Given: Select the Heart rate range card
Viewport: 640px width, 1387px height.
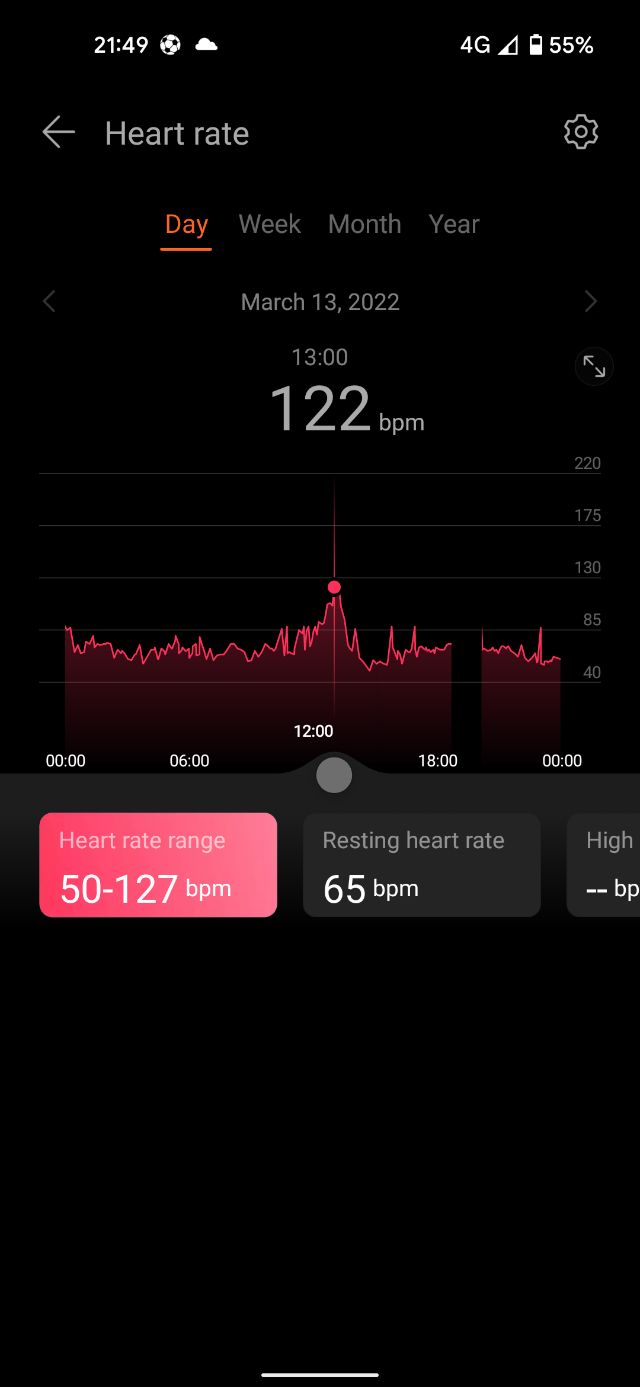Looking at the screenshot, I should 158,865.
